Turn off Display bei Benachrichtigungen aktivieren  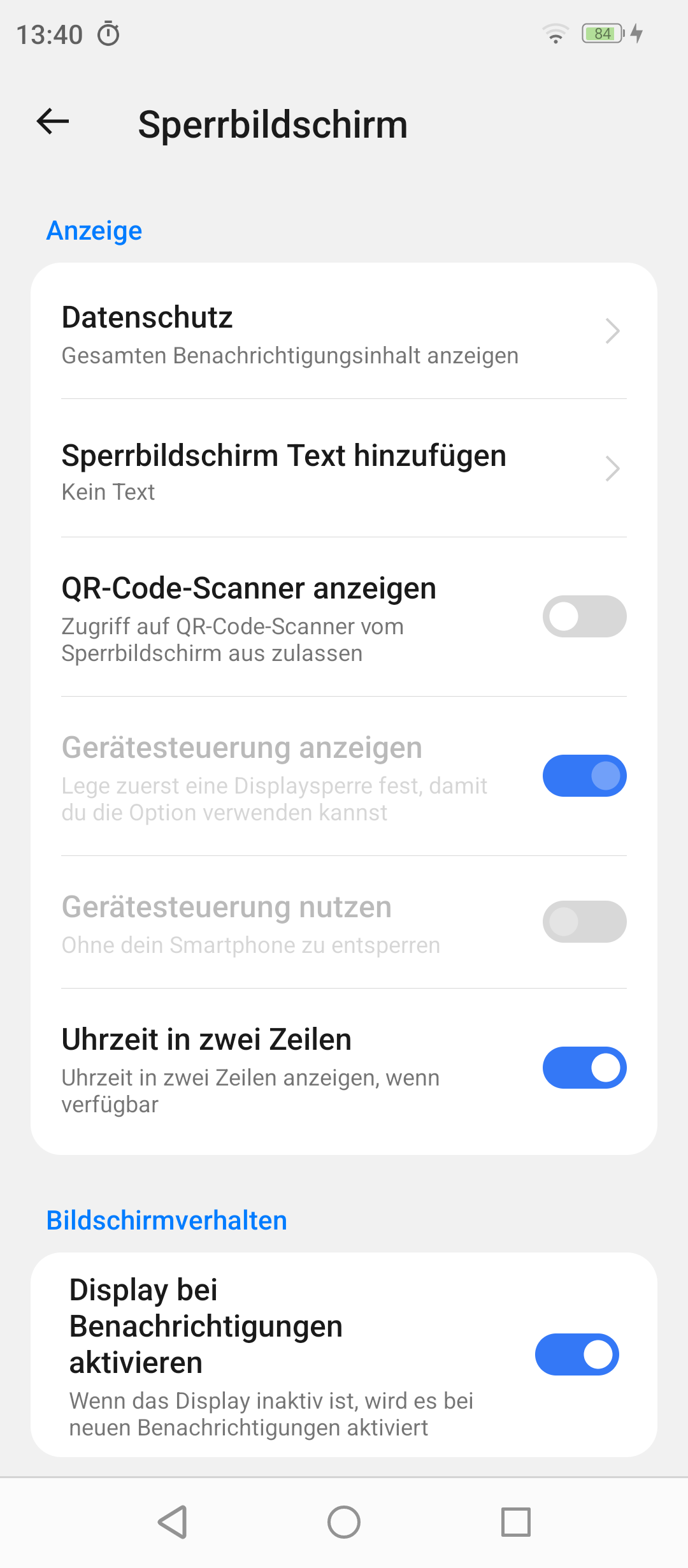pos(577,1354)
